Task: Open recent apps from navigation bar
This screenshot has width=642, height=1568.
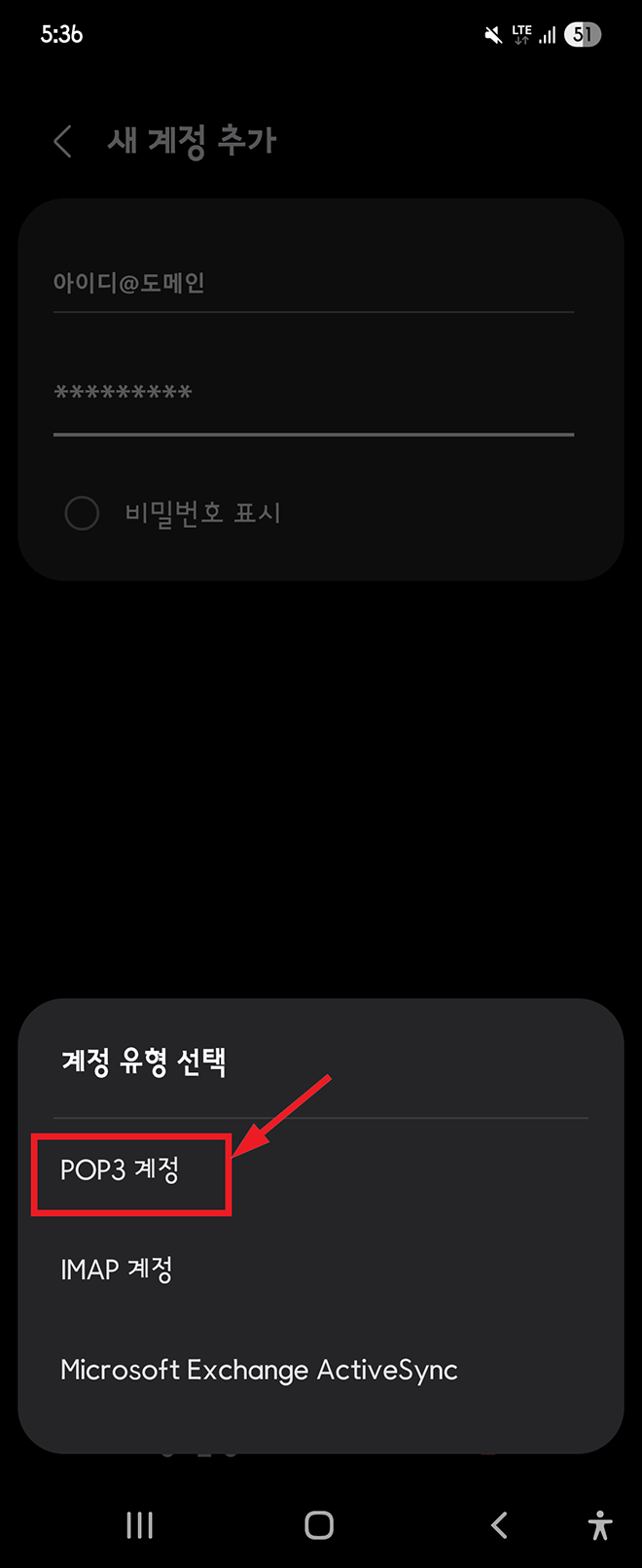Action: coord(140,1525)
